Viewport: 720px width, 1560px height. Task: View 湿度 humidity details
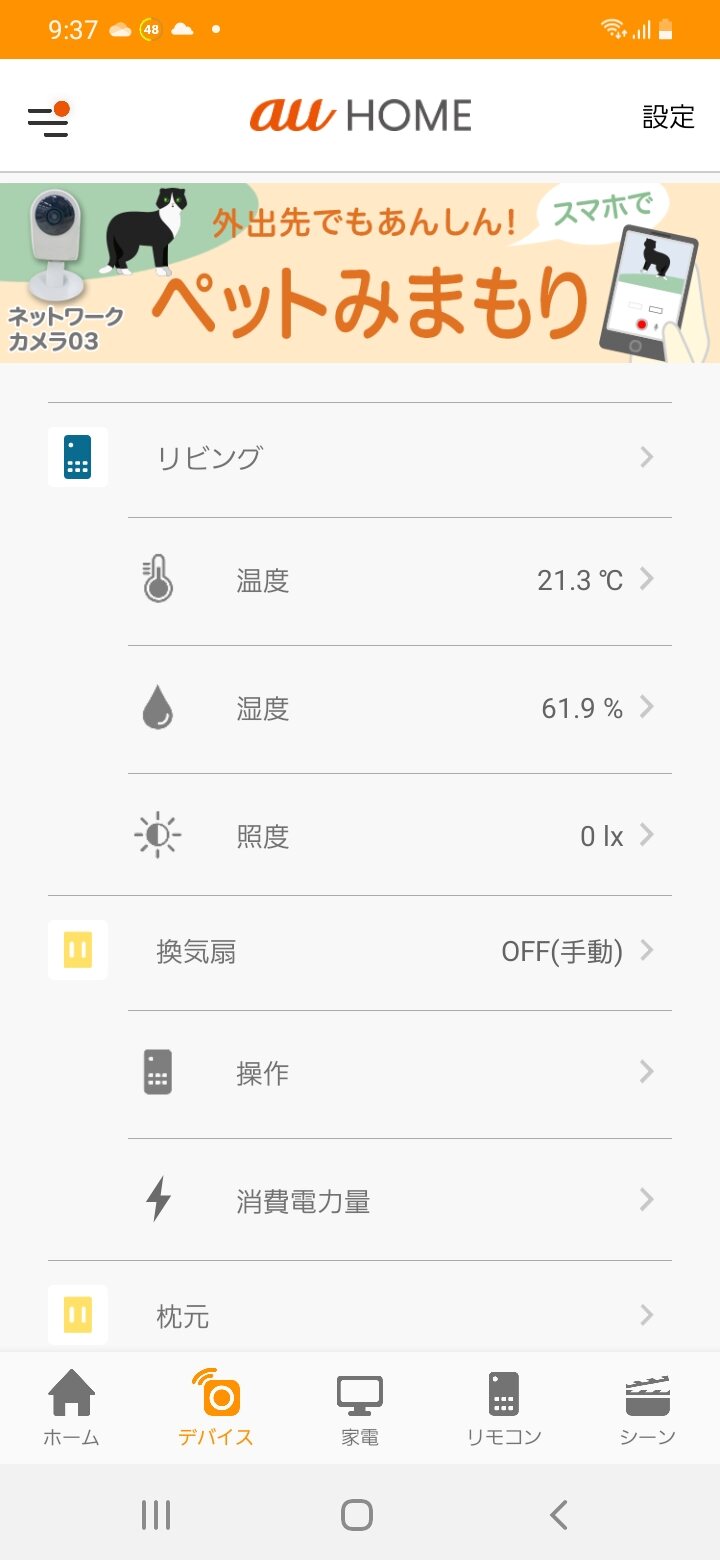click(x=400, y=709)
